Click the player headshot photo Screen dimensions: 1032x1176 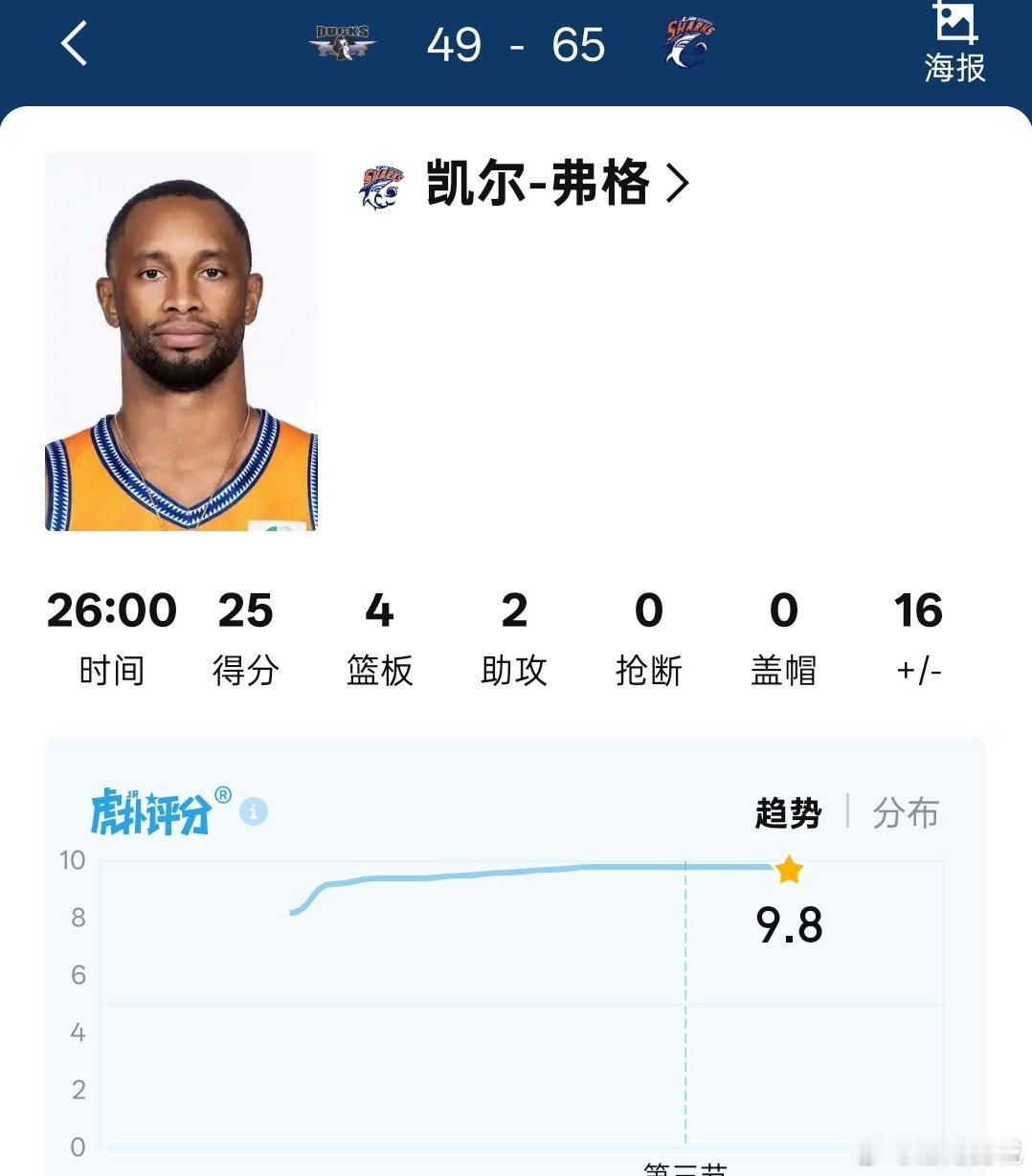180,344
